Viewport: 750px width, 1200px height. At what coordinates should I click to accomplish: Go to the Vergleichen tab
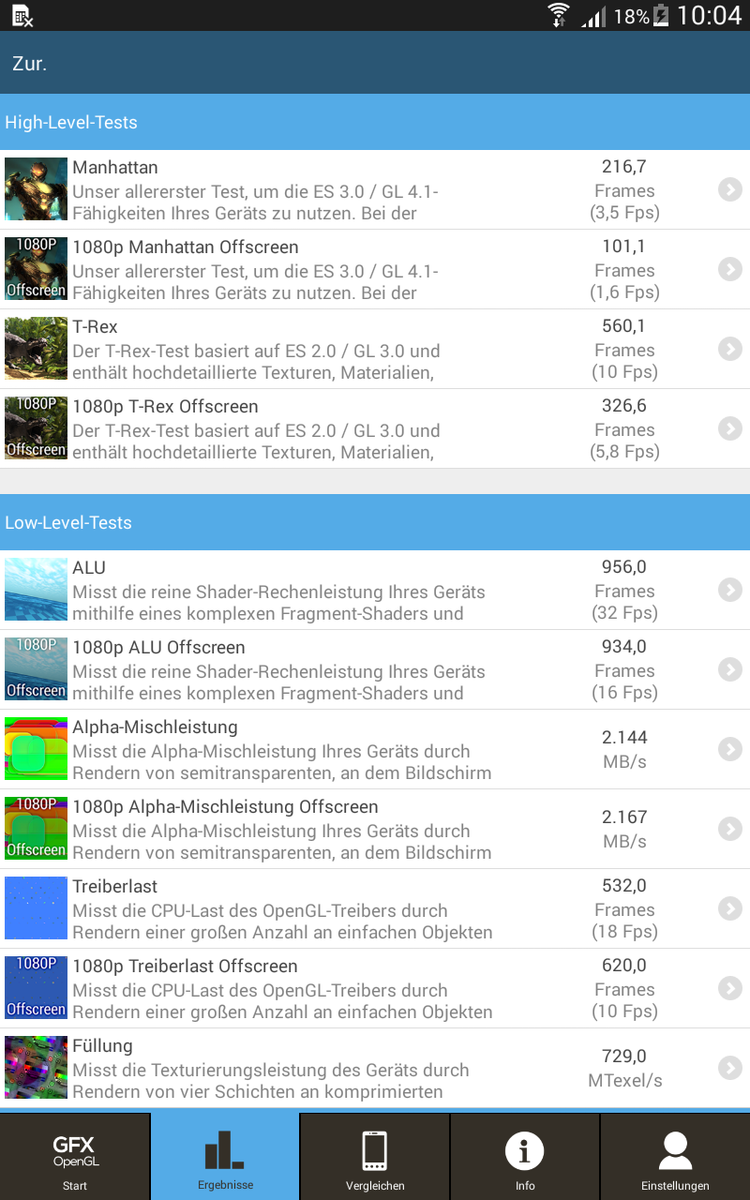click(x=375, y=1157)
